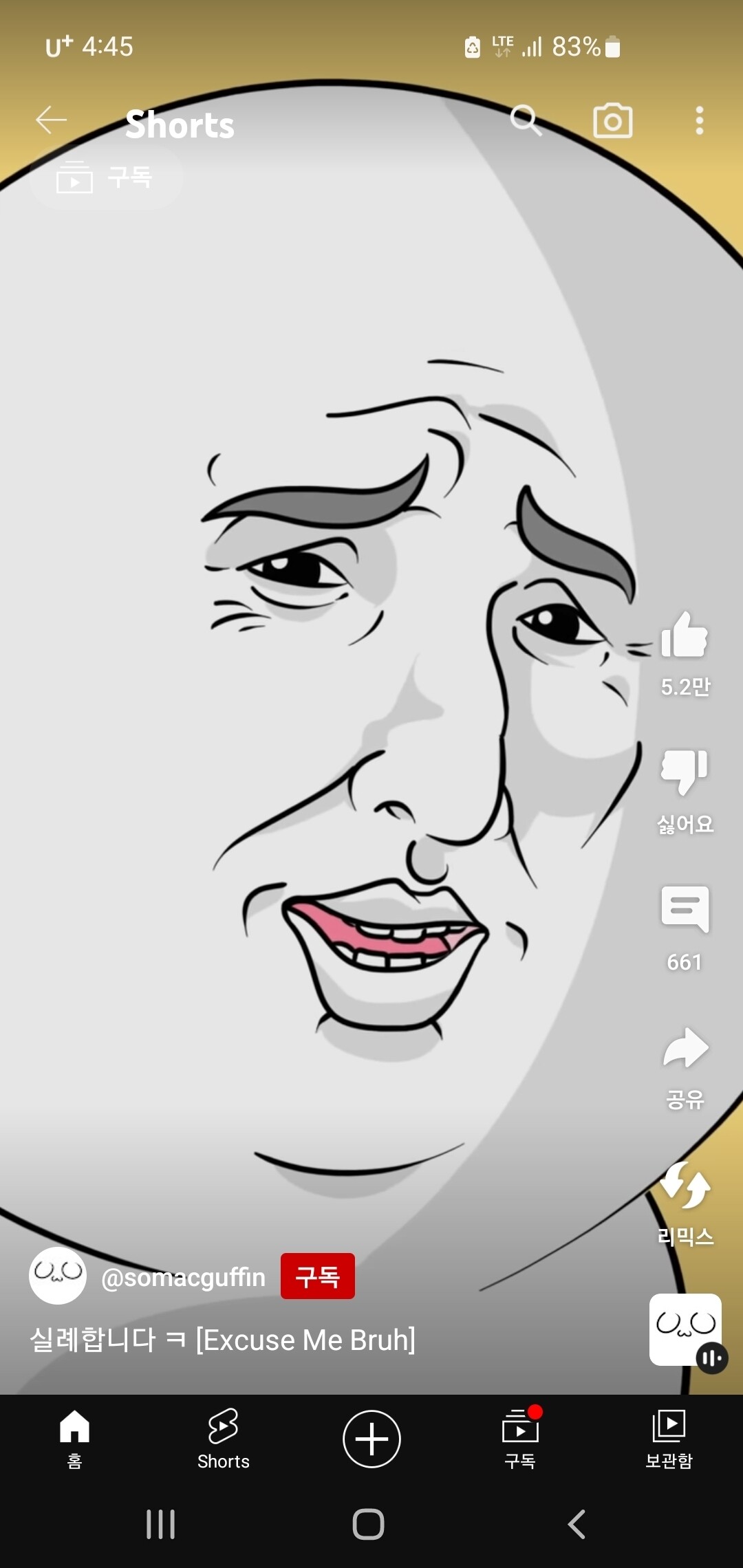Image resolution: width=743 pixels, height=1568 pixels.
Task: Open the 구독 subscriptions tab
Action: pos(520,1439)
